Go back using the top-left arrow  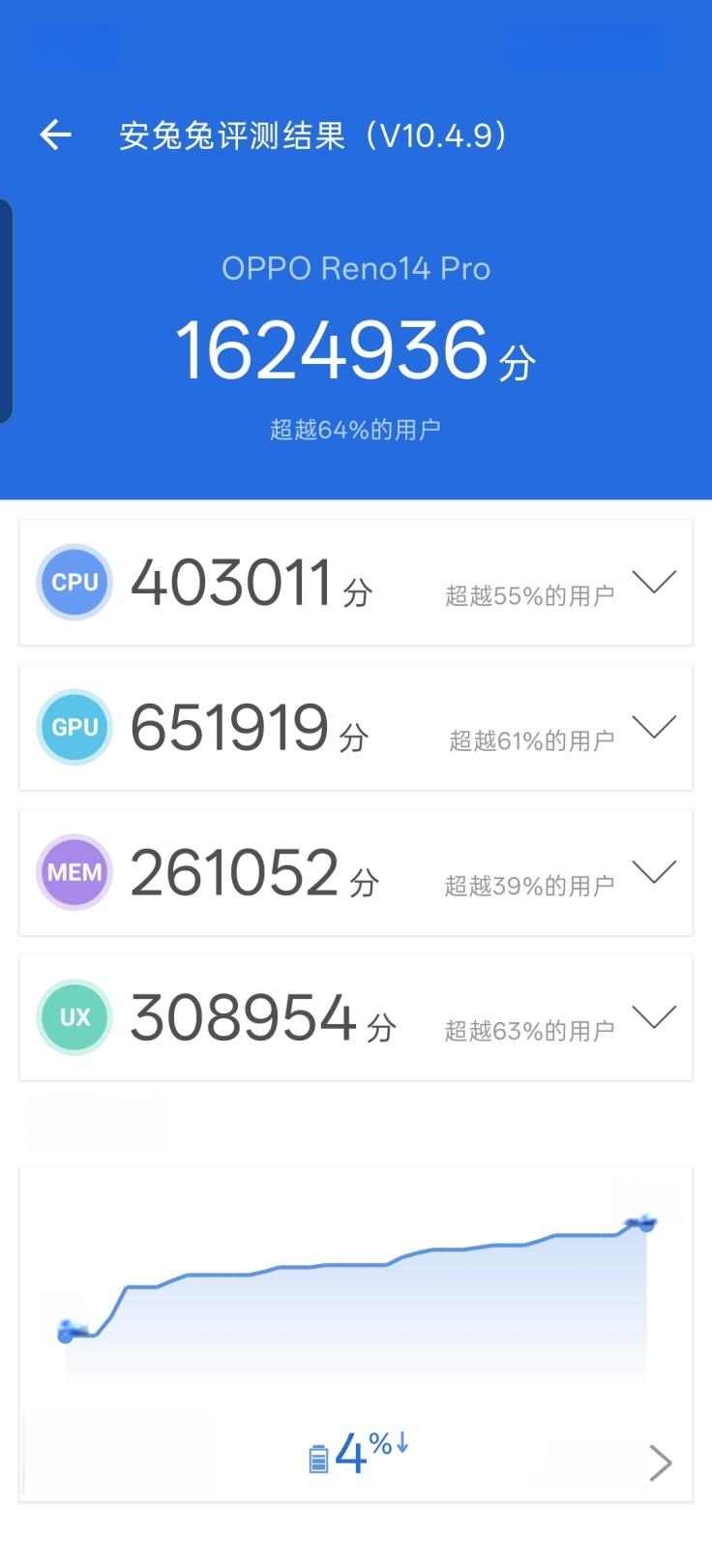tap(55, 135)
